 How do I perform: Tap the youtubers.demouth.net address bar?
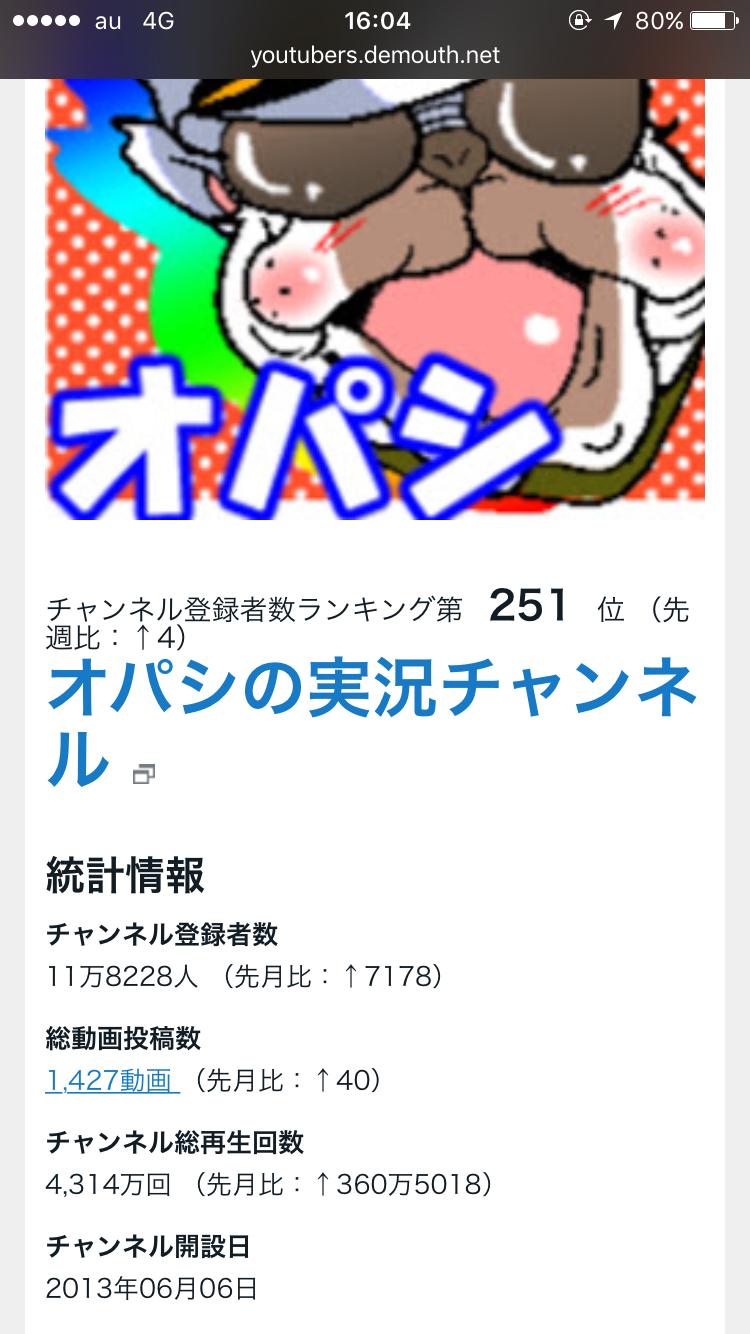click(374, 55)
